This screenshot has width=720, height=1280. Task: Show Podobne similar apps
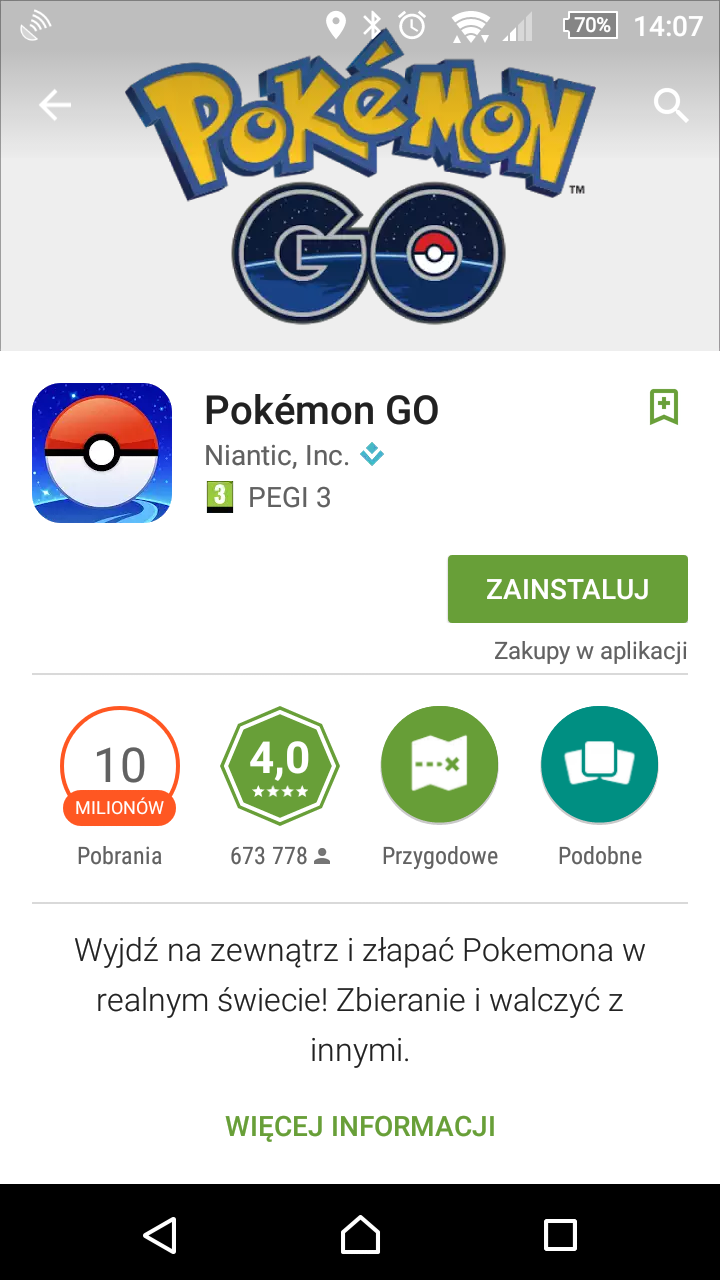600,765
